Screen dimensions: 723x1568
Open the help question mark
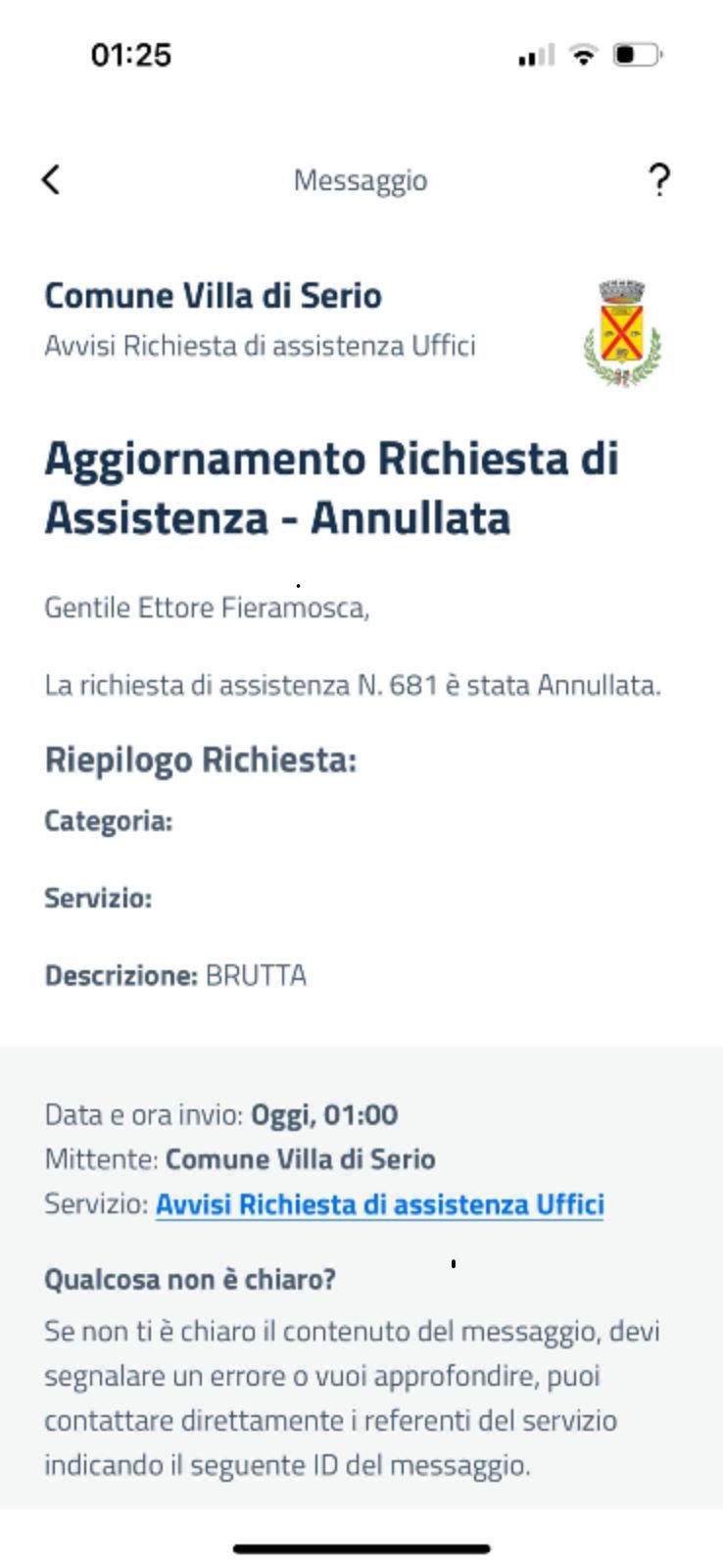[x=659, y=179]
